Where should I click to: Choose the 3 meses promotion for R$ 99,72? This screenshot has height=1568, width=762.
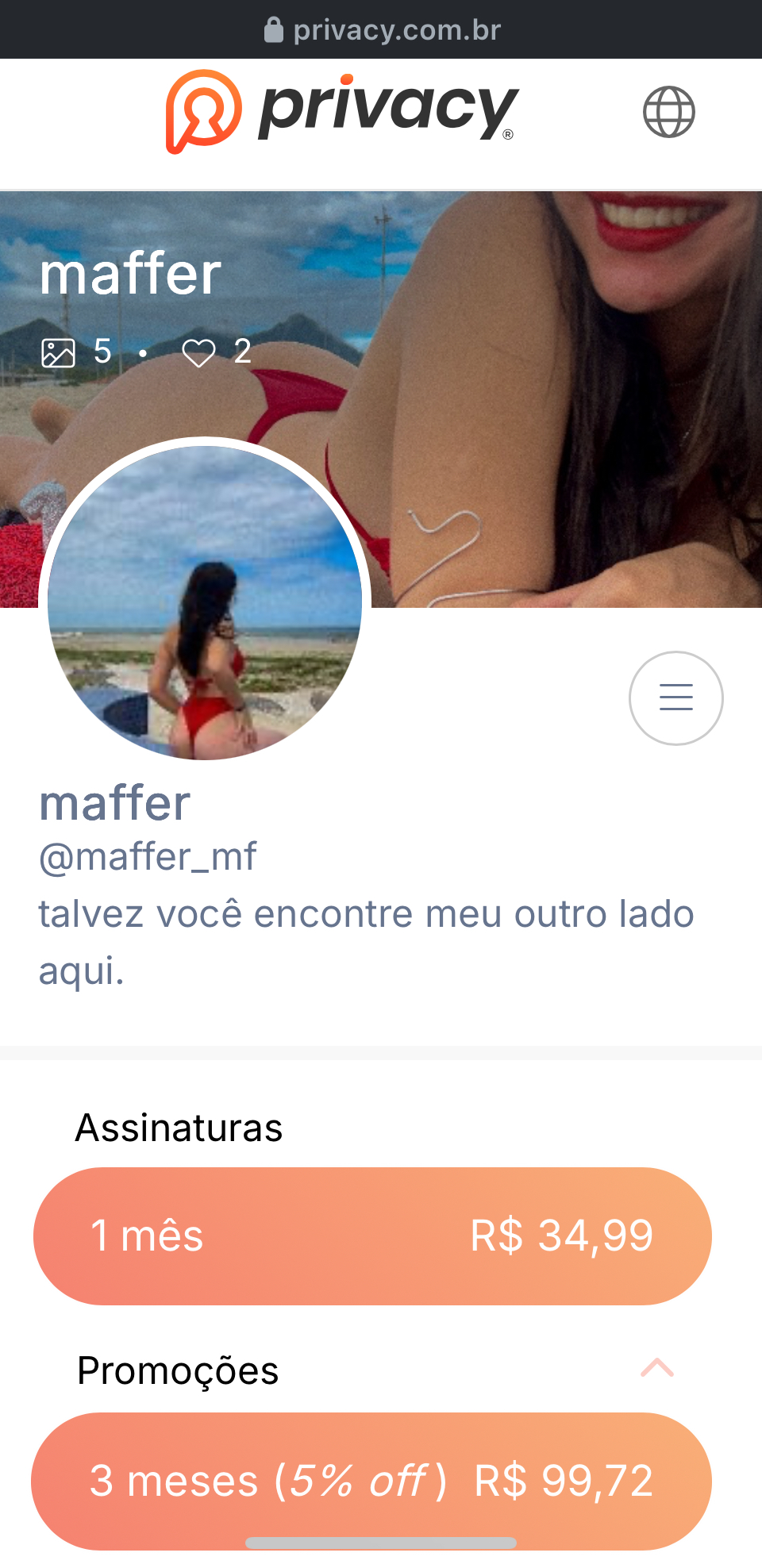click(371, 1481)
